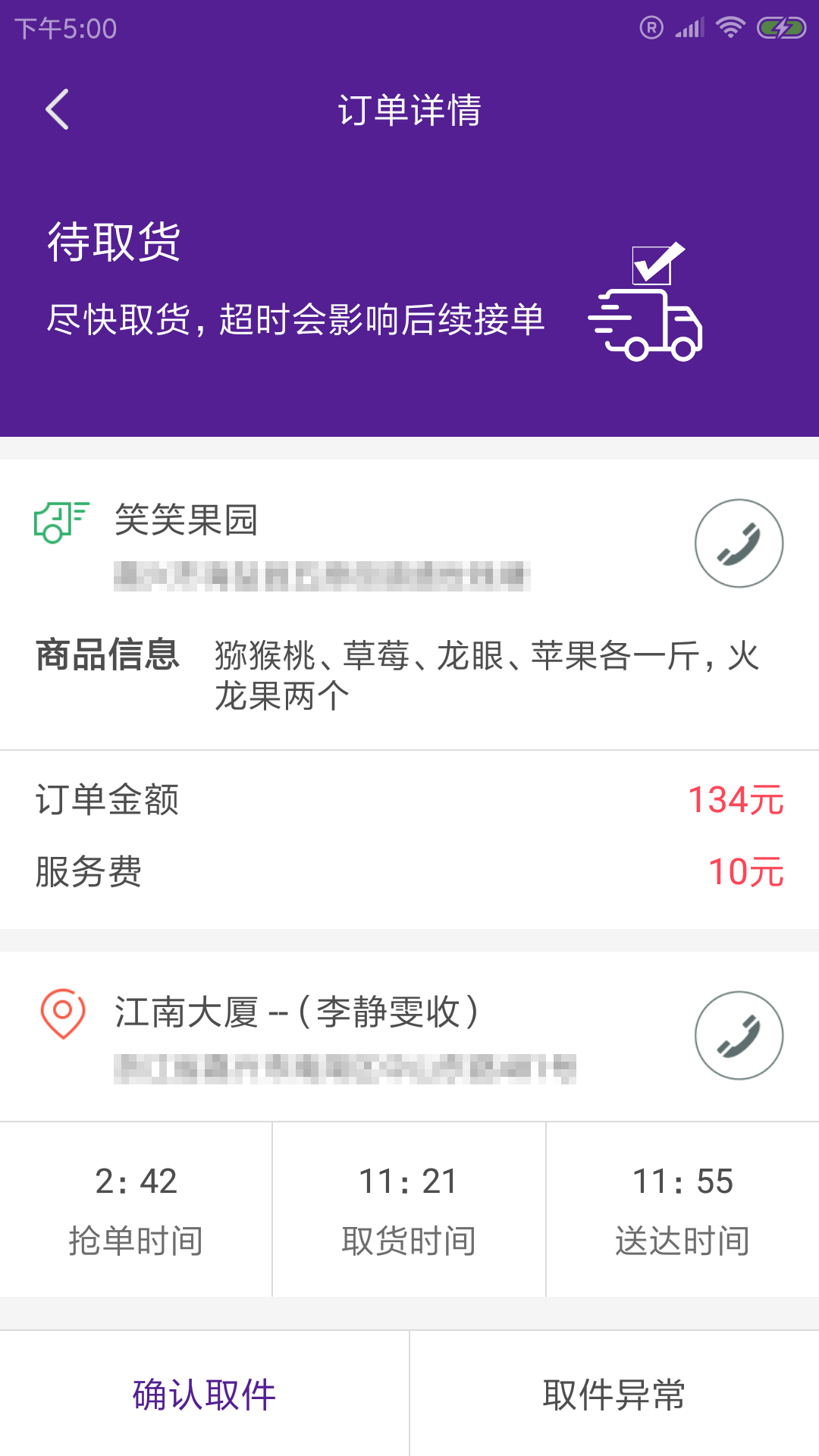819x1456 pixels.
Task: Call the 笑笑果园 shop
Action: tap(739, 543)
